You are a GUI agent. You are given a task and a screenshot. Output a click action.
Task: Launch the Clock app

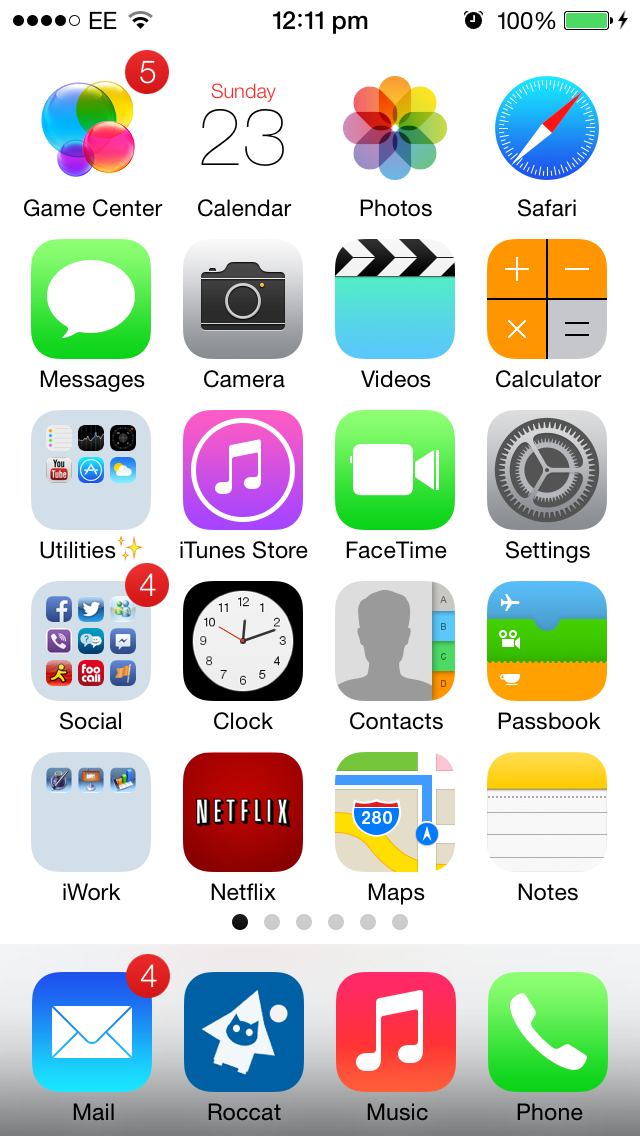click(x=243, y=641)
